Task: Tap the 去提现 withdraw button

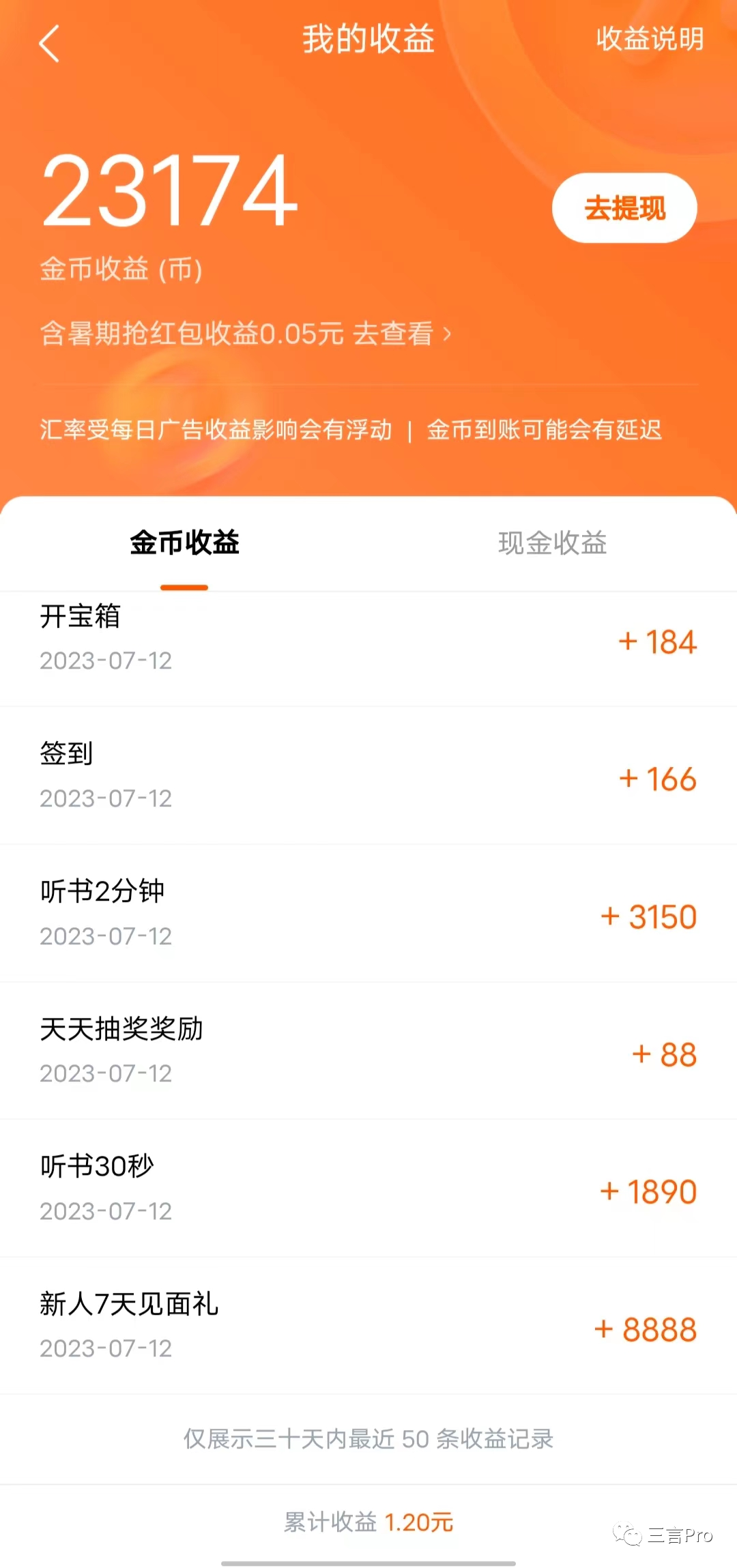Action: [624, 208]
